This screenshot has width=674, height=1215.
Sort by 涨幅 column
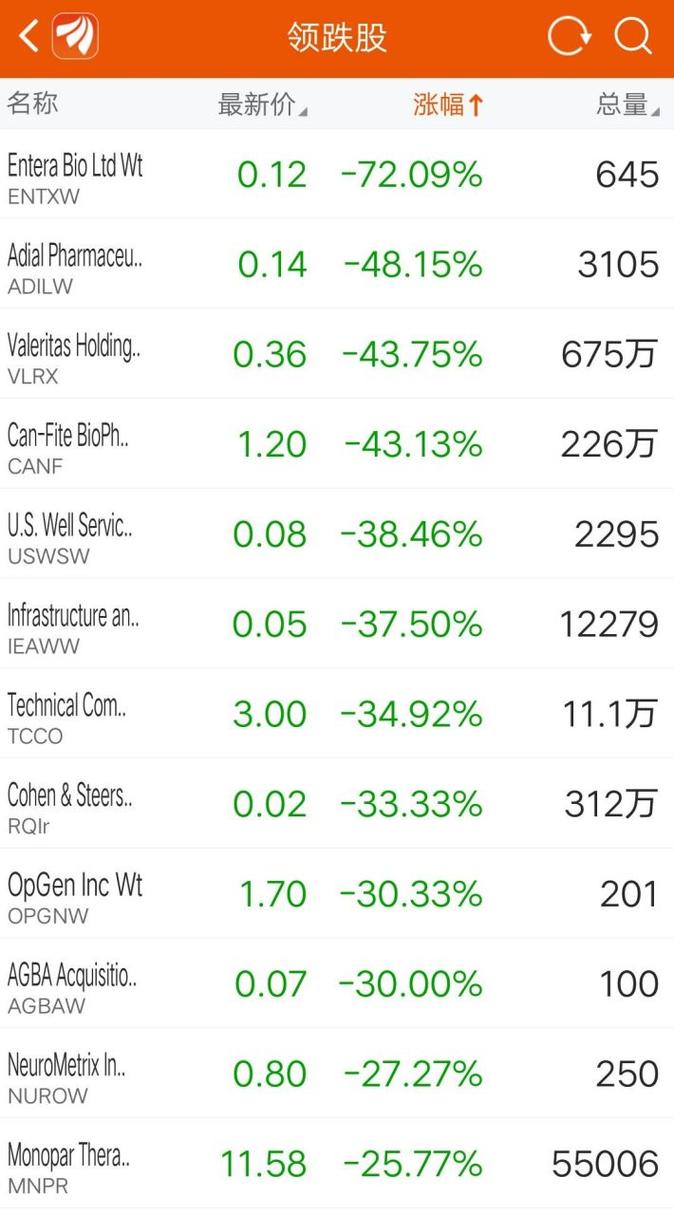pyautogui.click(x=448, y=104)
